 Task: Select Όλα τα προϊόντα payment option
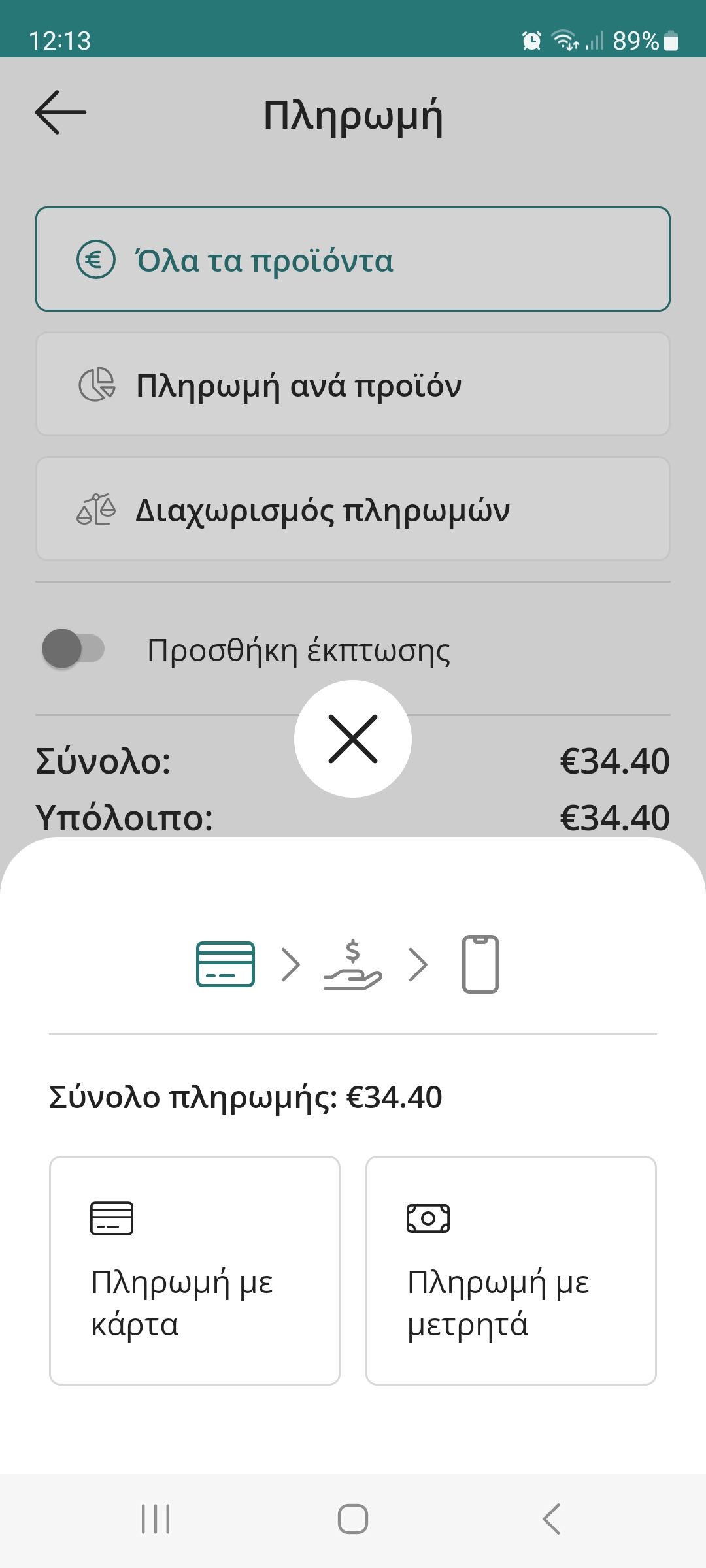point(353,259)
